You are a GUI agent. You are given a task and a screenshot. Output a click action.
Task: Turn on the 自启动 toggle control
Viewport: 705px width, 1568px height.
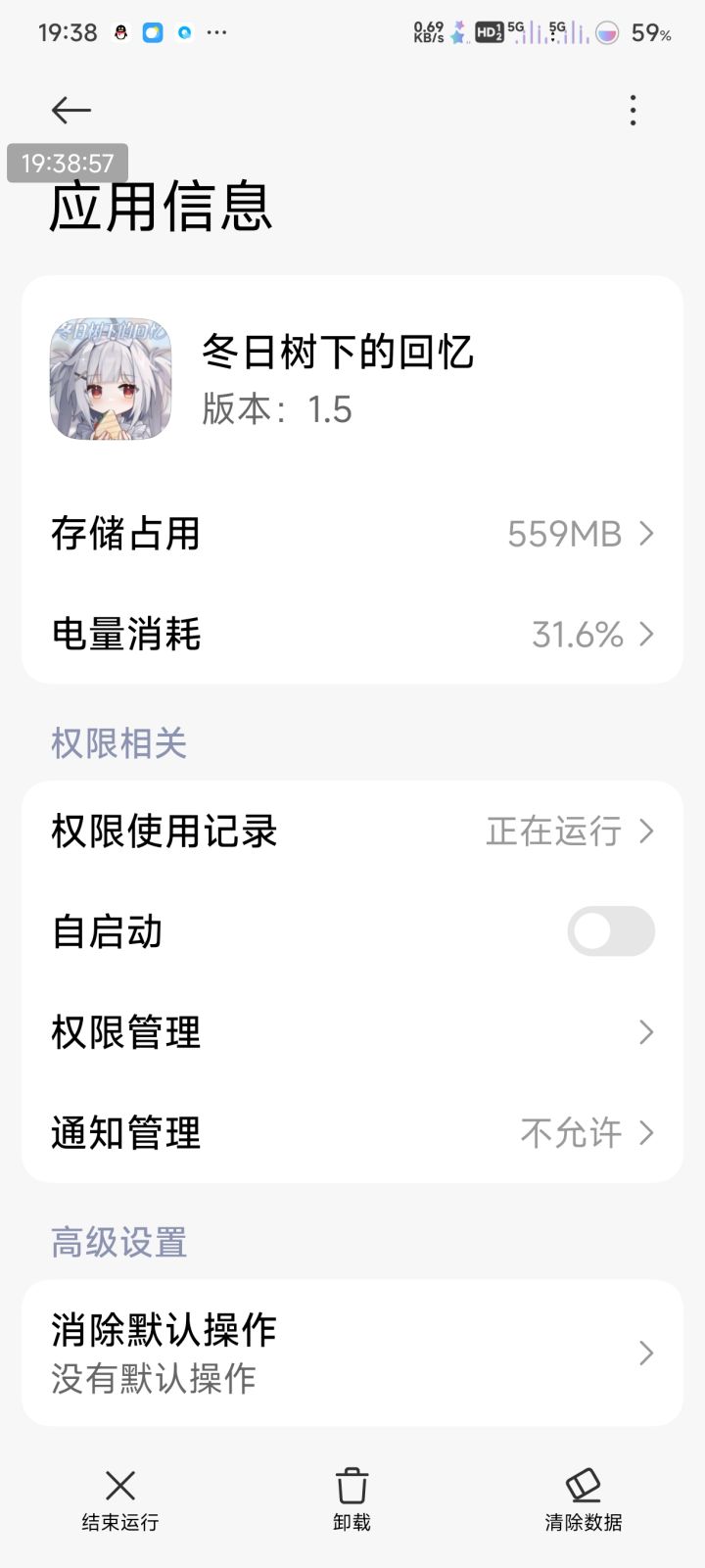(x=610, y=931)
